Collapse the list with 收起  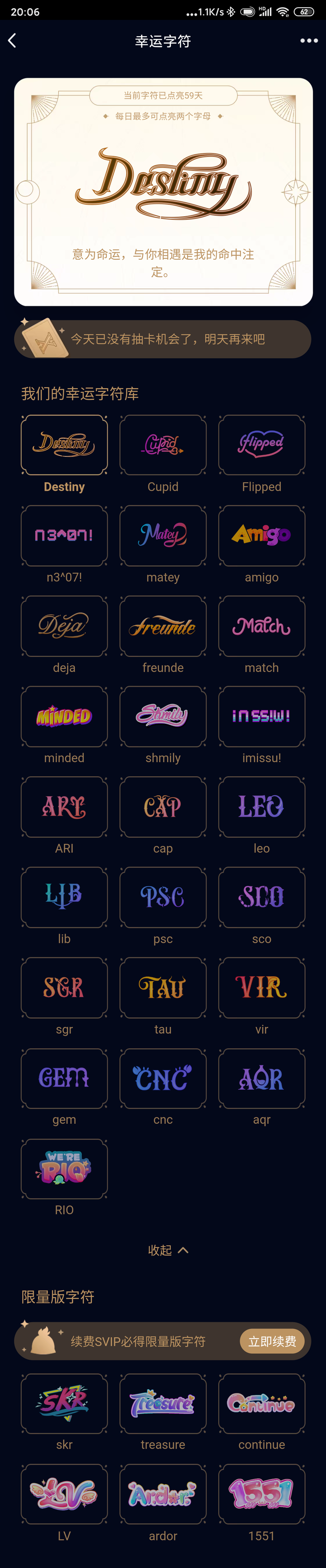tap(168, 1250)
